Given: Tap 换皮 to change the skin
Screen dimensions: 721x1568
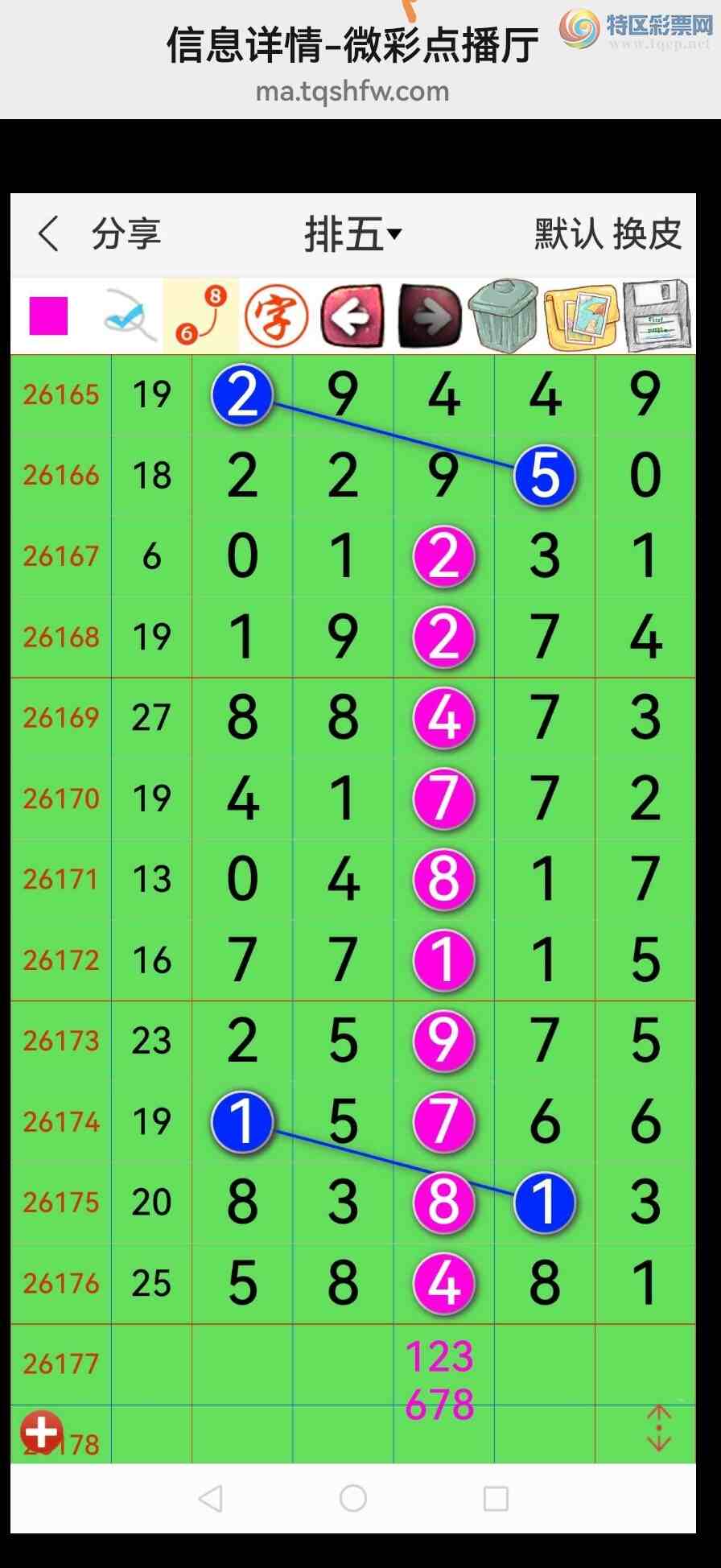Looking at the screenshot, I should tap(648, 234).
